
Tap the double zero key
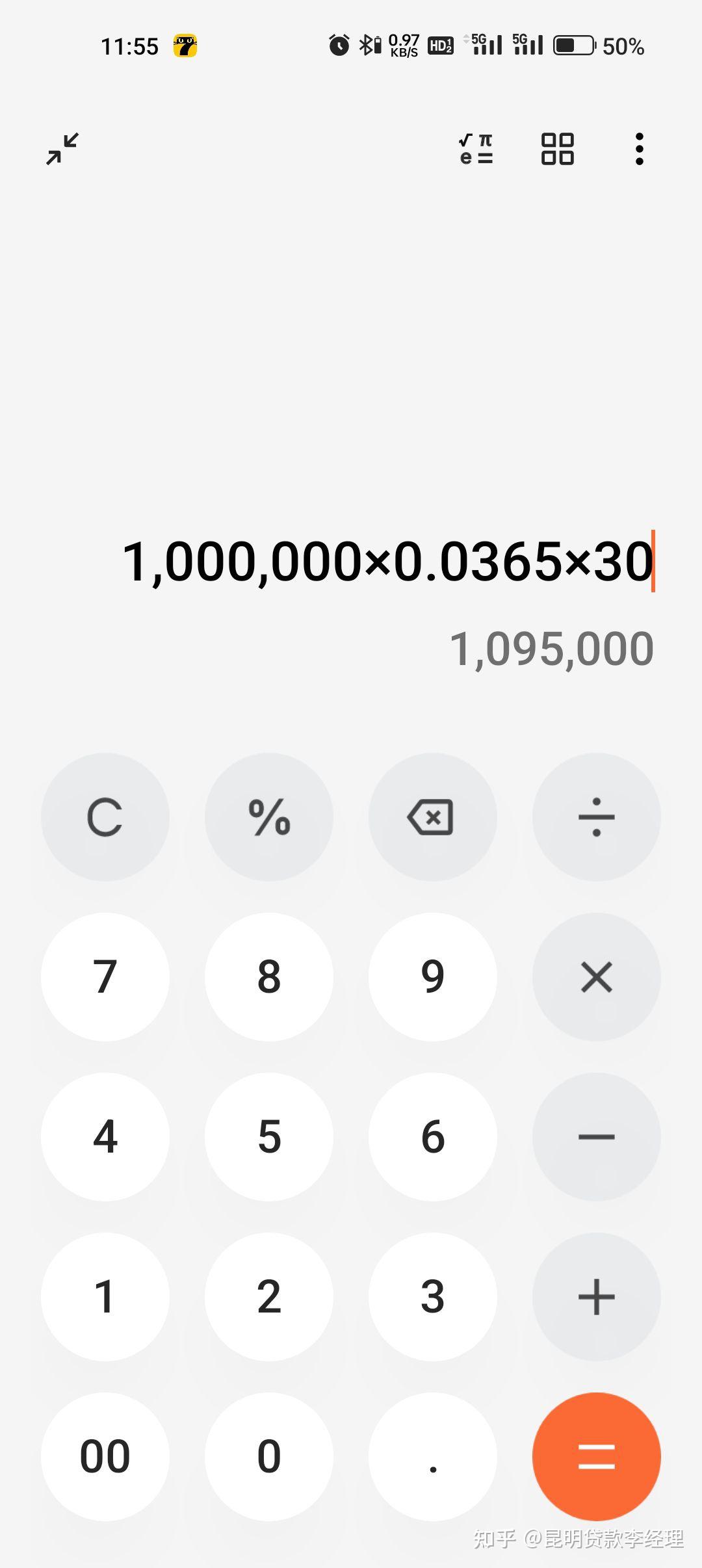point(105,1457)
